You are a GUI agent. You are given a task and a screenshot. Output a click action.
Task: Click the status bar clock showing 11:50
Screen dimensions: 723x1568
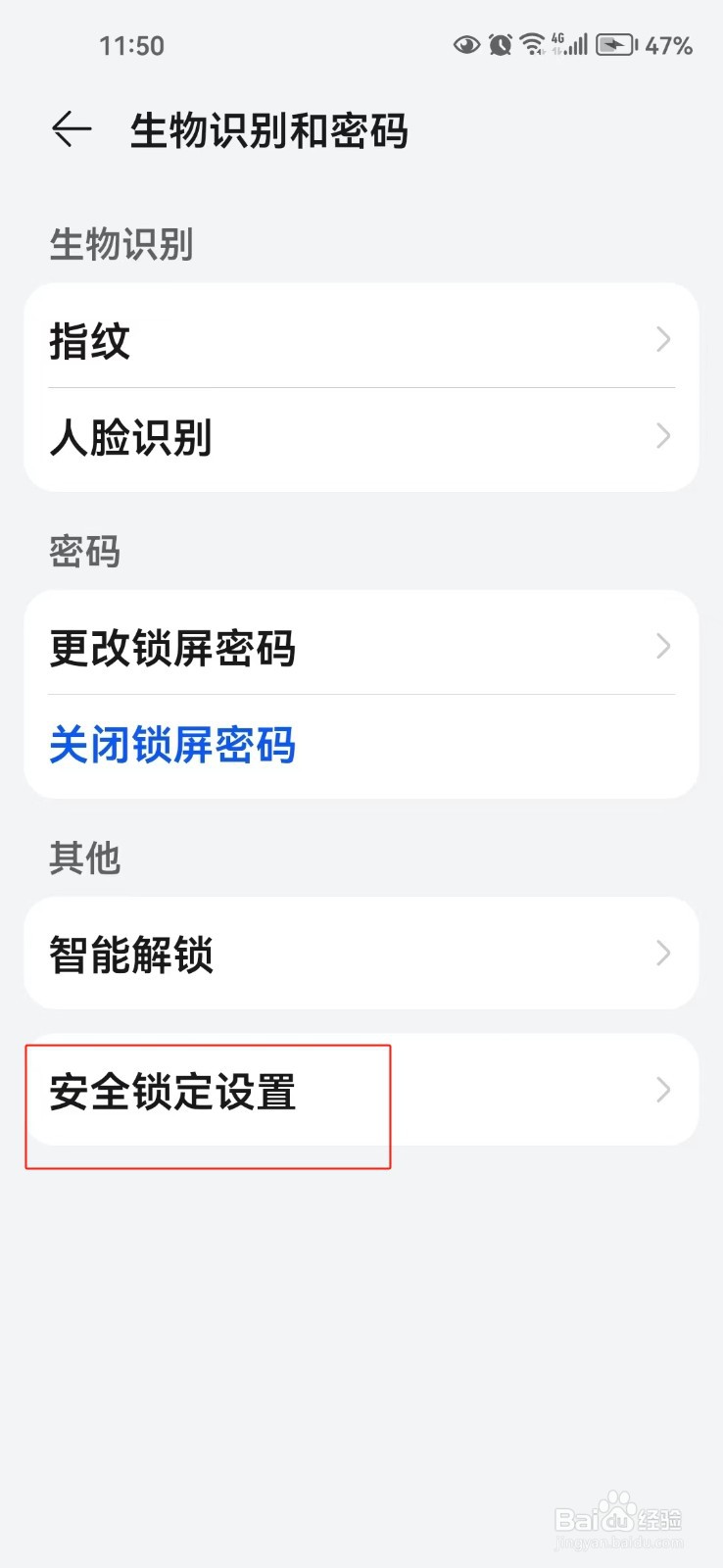[x=132, y=45]
